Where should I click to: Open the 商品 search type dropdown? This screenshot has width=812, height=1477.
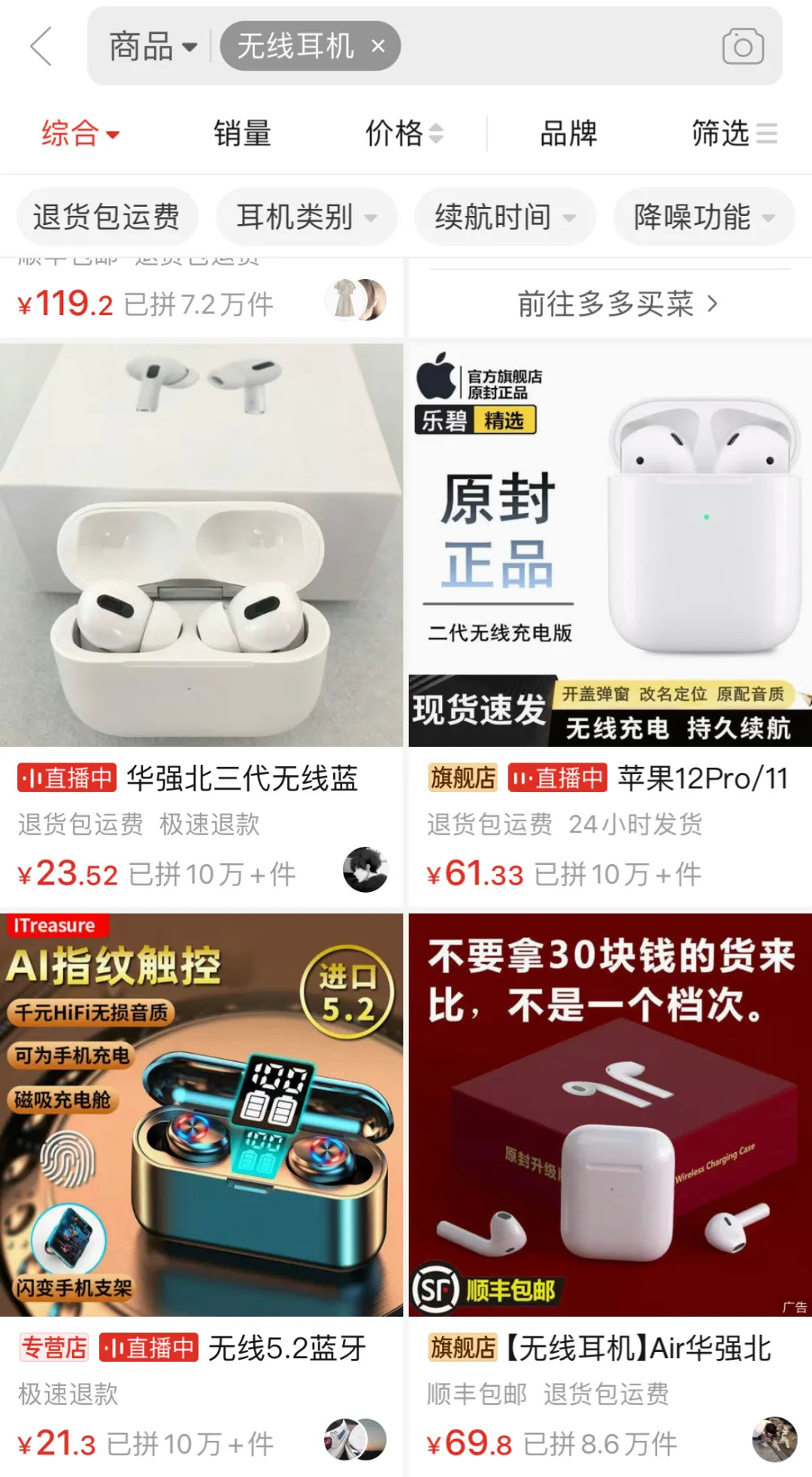[x=153, y=47]
